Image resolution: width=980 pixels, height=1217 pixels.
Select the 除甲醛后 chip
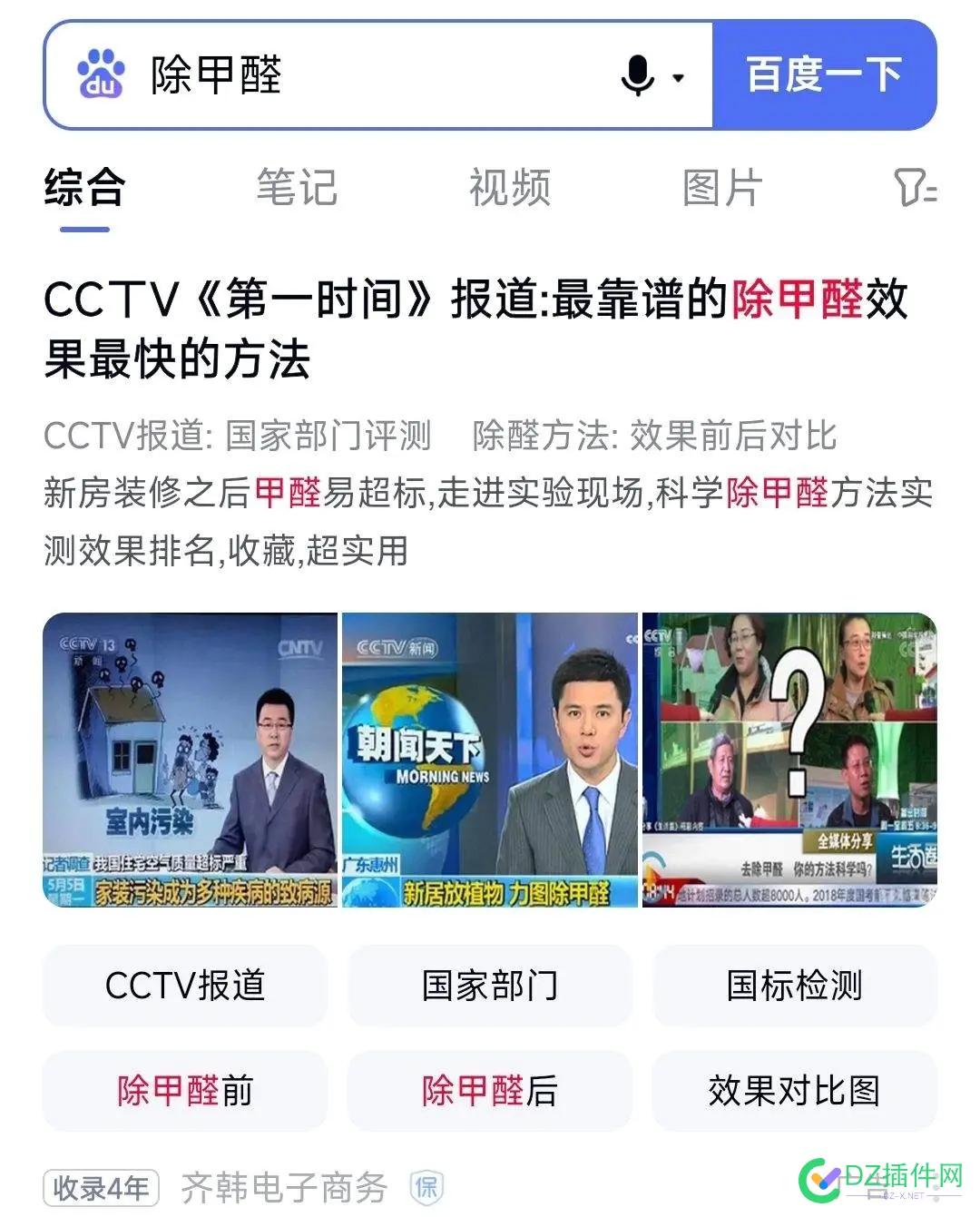(490, 1090)
